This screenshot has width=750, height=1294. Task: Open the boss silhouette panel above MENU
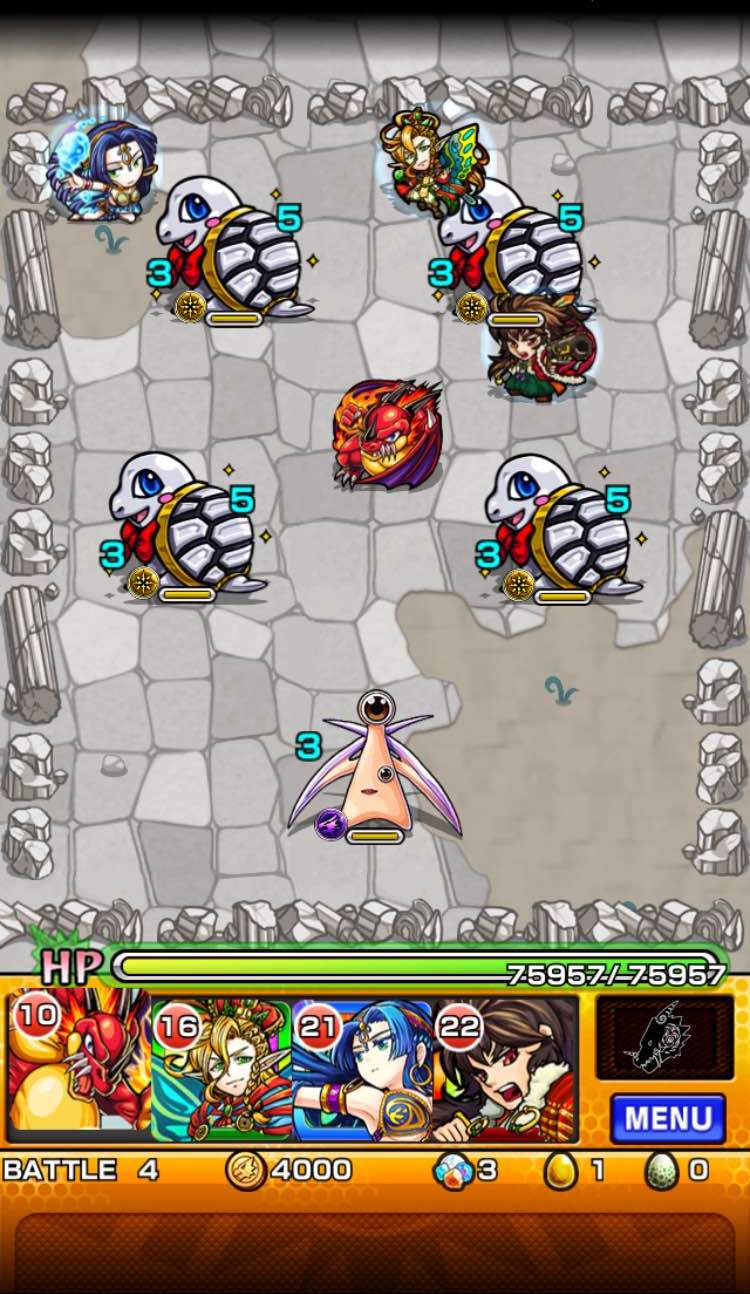tap(665, 1037)
